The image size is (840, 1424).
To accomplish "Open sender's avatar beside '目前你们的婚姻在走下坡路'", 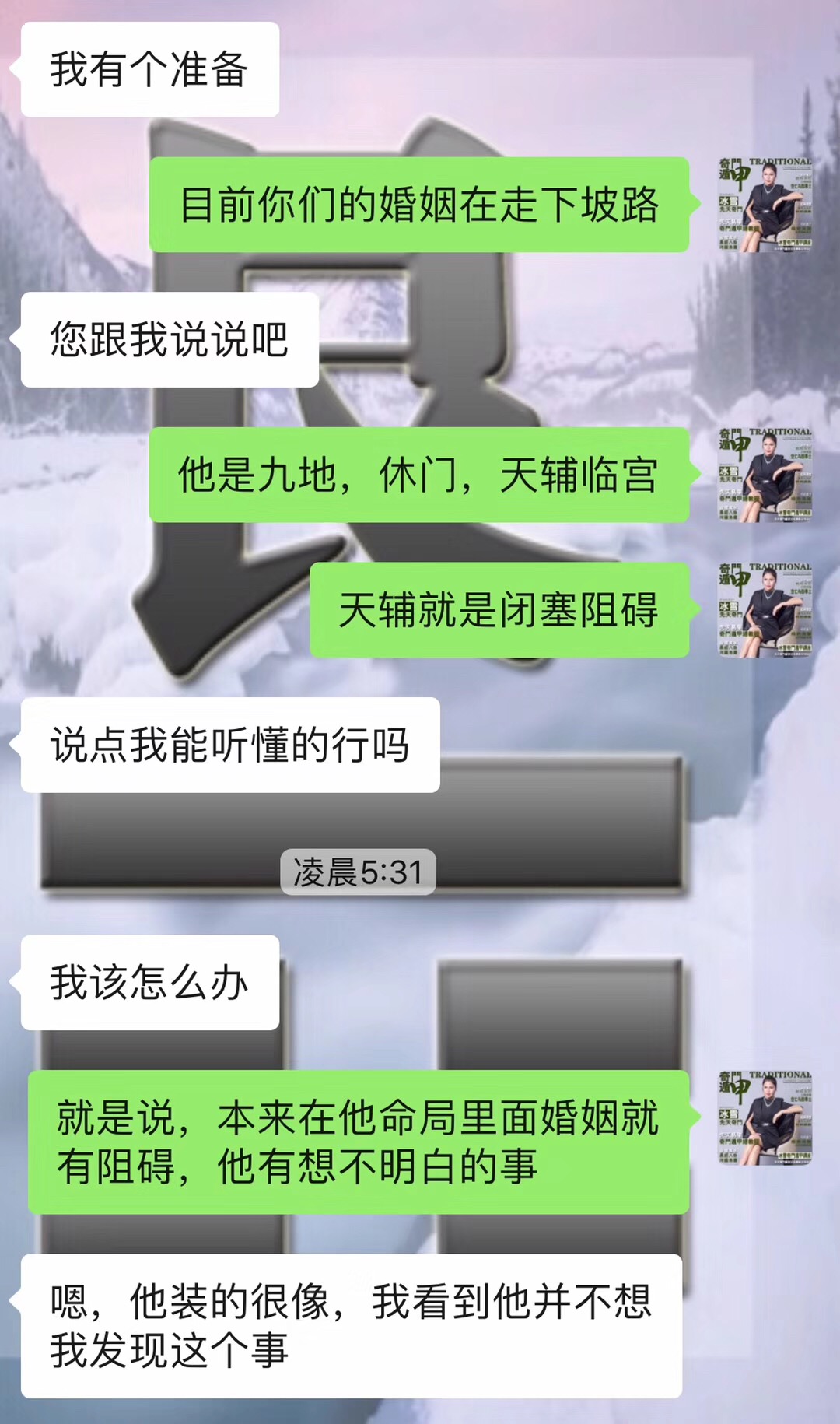I will (x=765, y=205).
